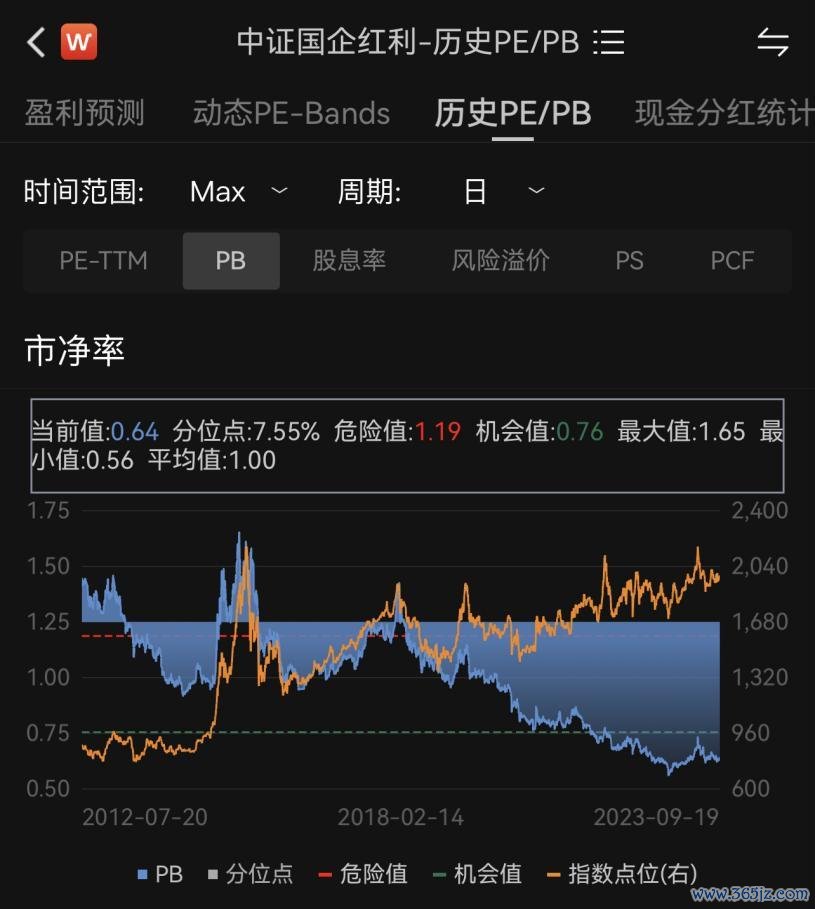Image resolution: width=815 pixels, height=909 pixels.
Task: Switch to the 动态PE-Bands tab
Action: click(291, 113)
